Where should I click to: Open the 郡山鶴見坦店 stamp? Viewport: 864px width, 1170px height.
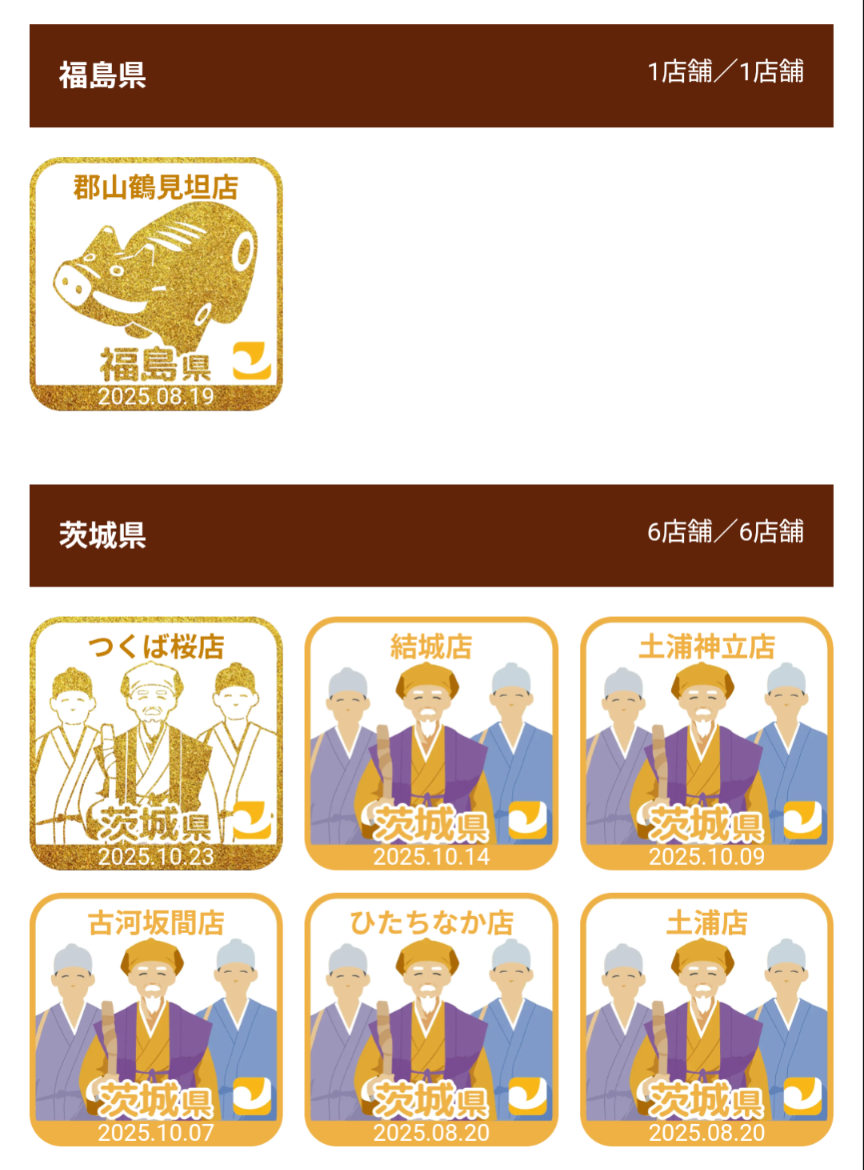pos(156,284)
